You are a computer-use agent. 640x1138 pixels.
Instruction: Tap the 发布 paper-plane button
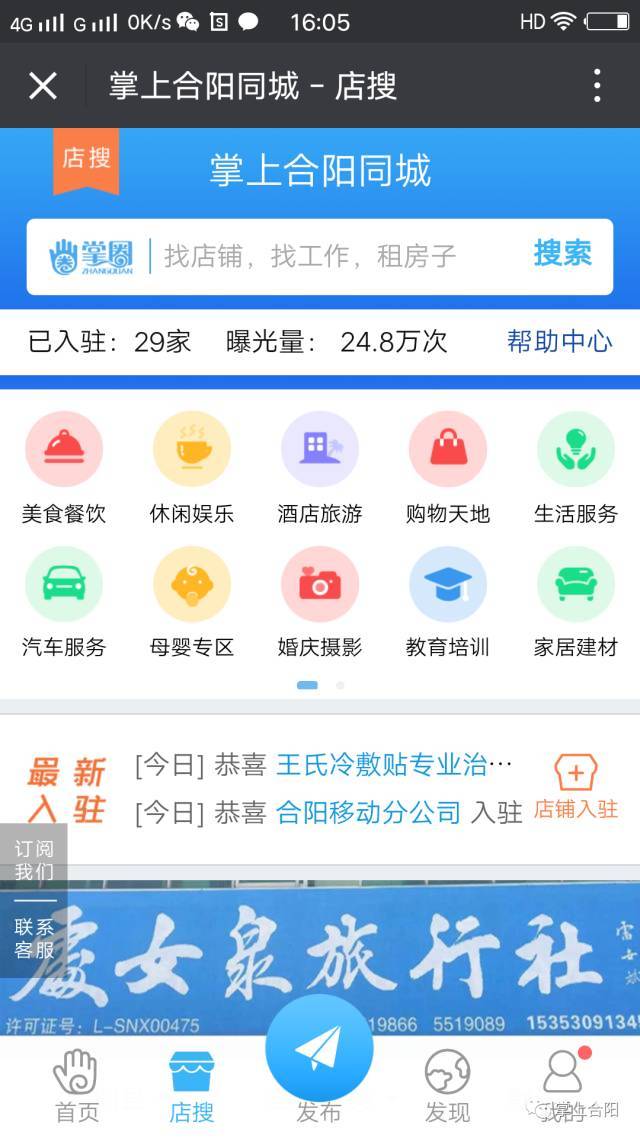click(319, 1050)
